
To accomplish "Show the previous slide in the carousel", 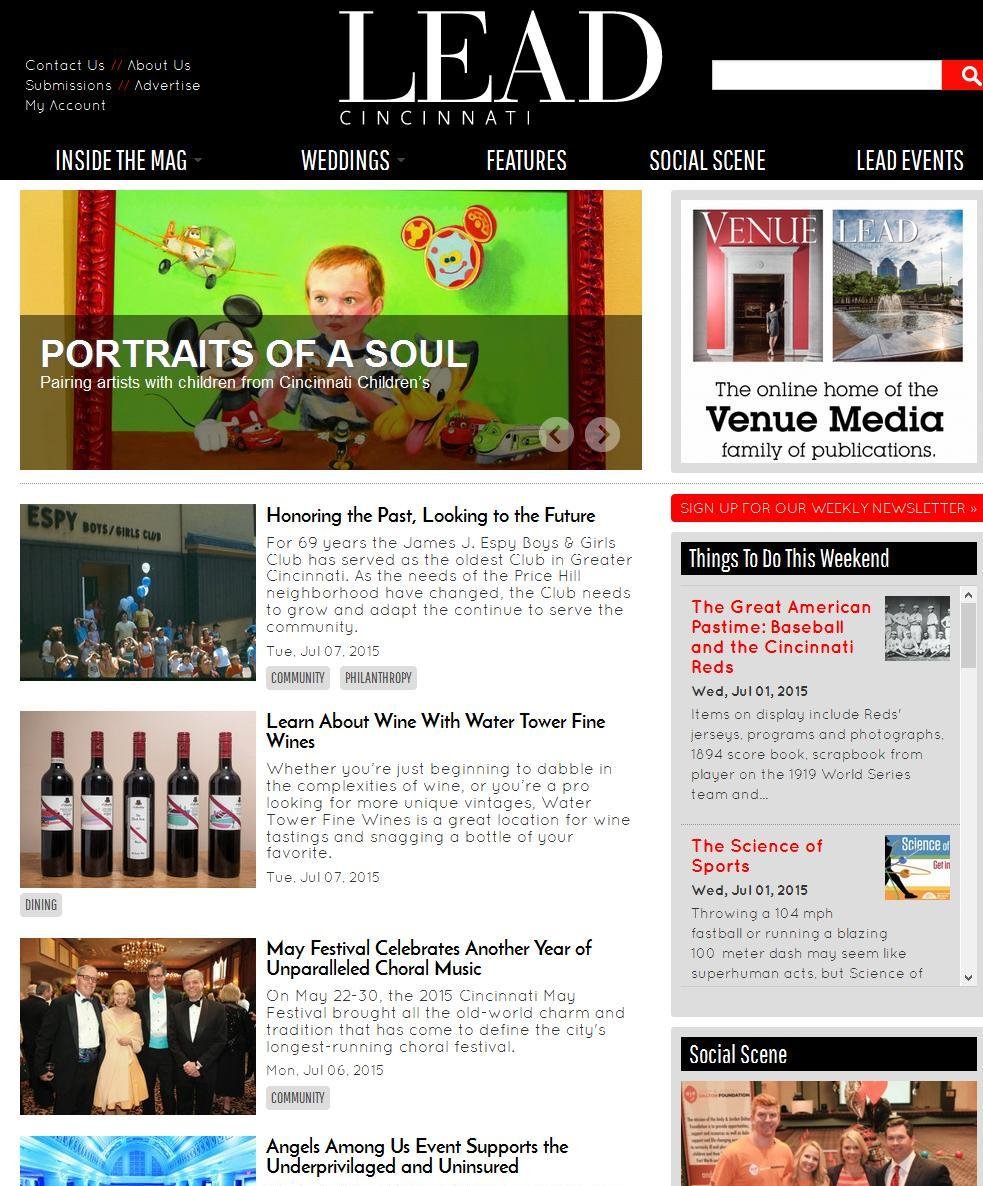I will (556, 434).
